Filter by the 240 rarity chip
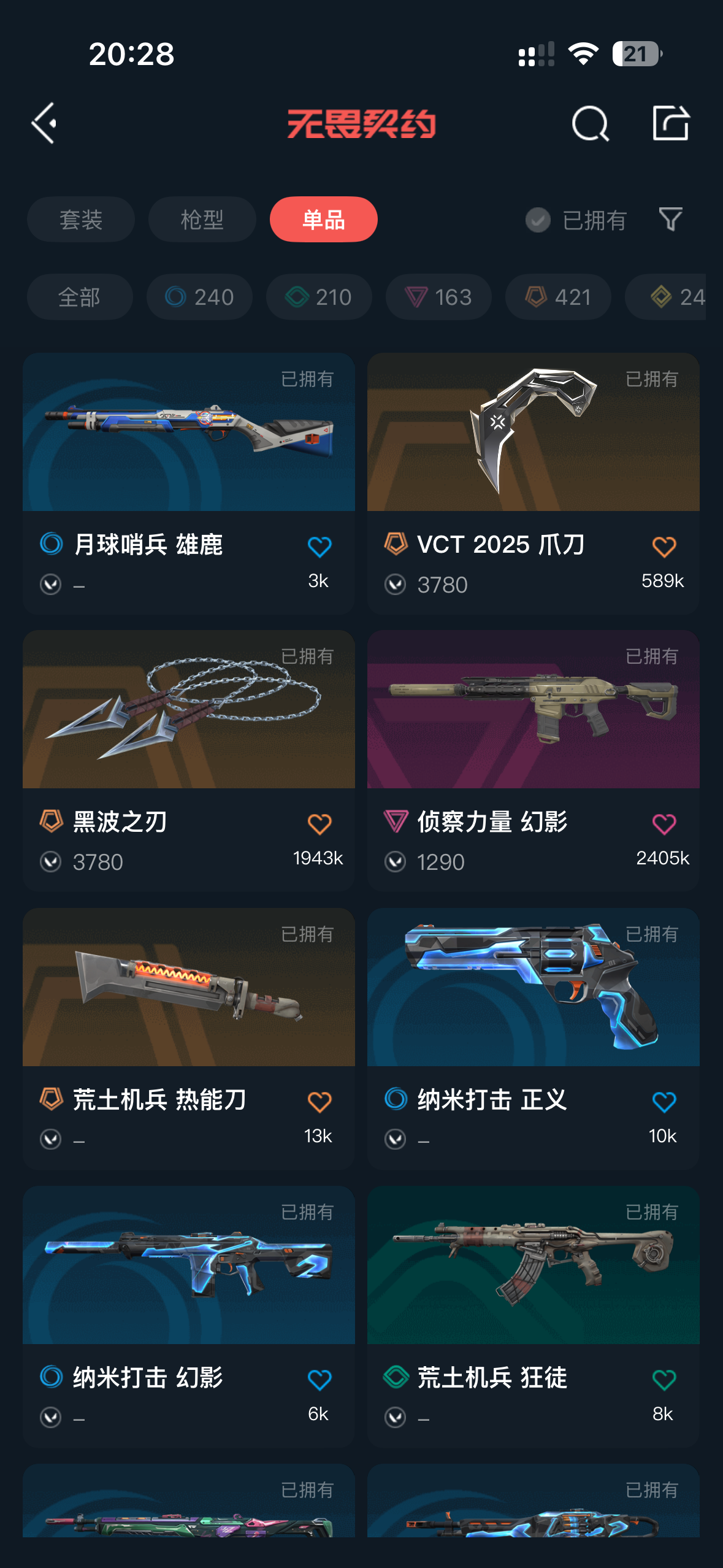This screenshot has width=723, height=1568. 199,298
